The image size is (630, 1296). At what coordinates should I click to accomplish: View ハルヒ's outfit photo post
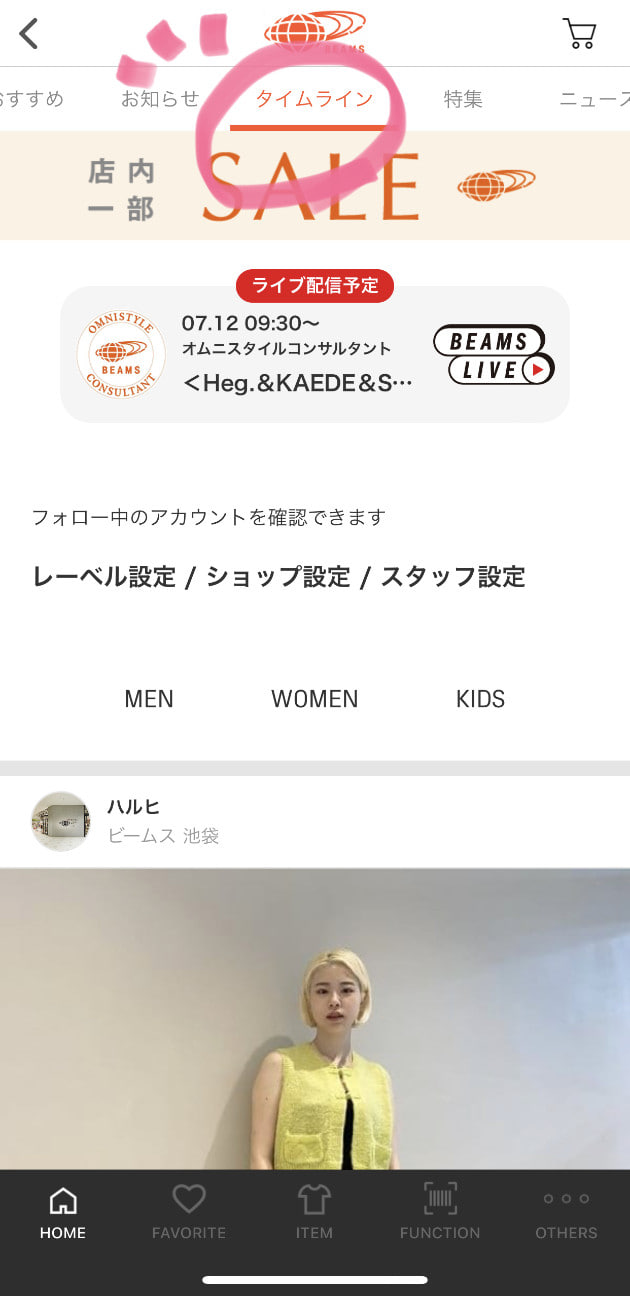315,1020
